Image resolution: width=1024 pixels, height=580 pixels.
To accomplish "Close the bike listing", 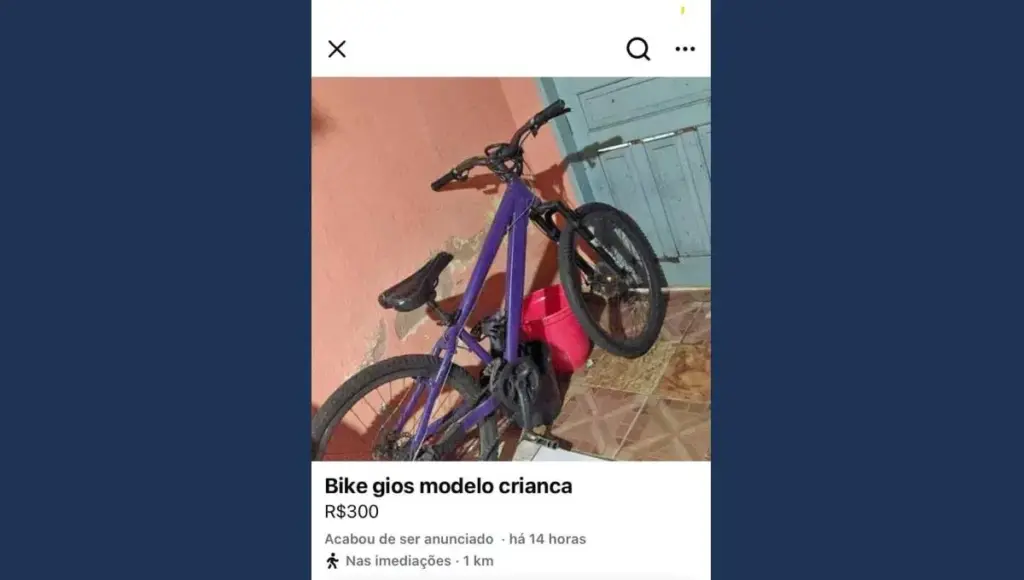I will (337, 49).
